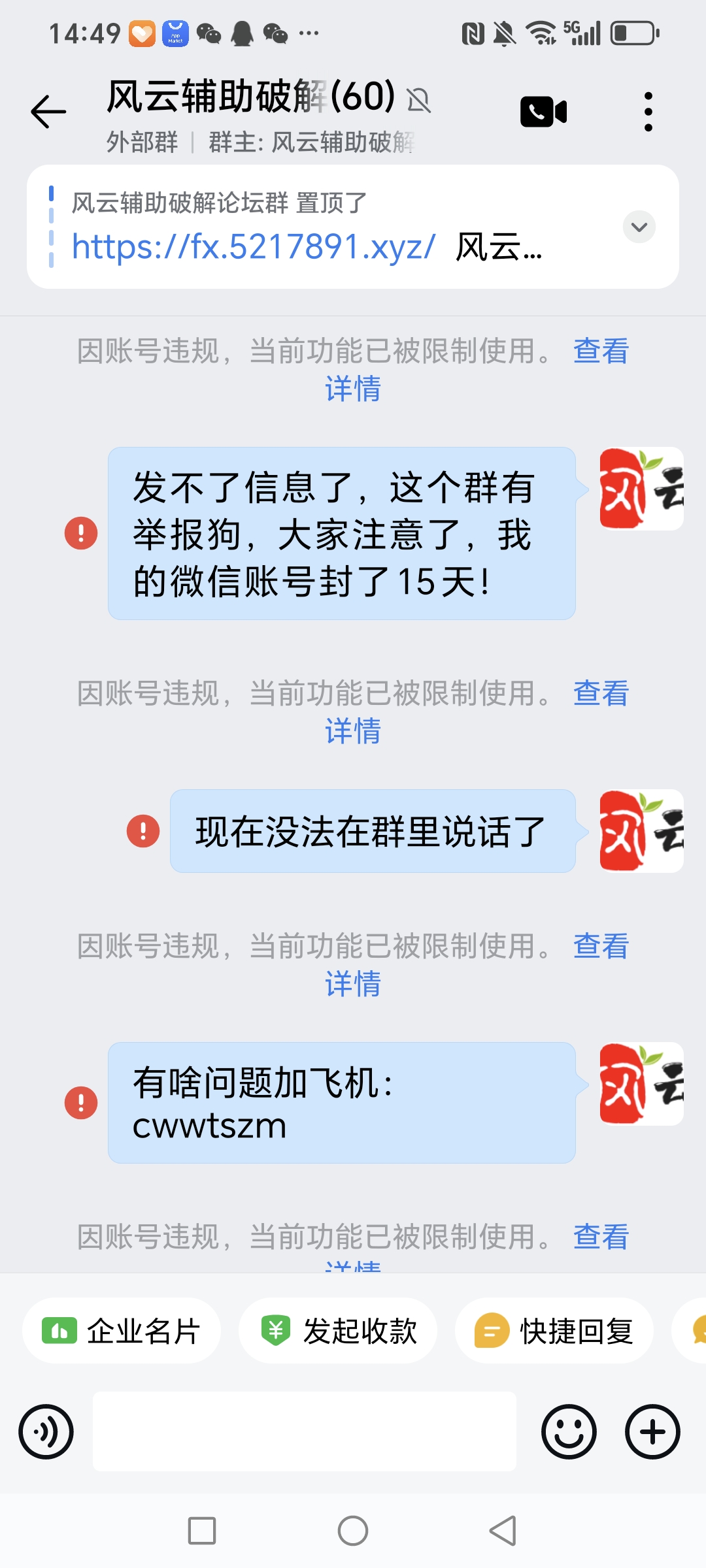Open the emoji picker

click(569, 1431)
